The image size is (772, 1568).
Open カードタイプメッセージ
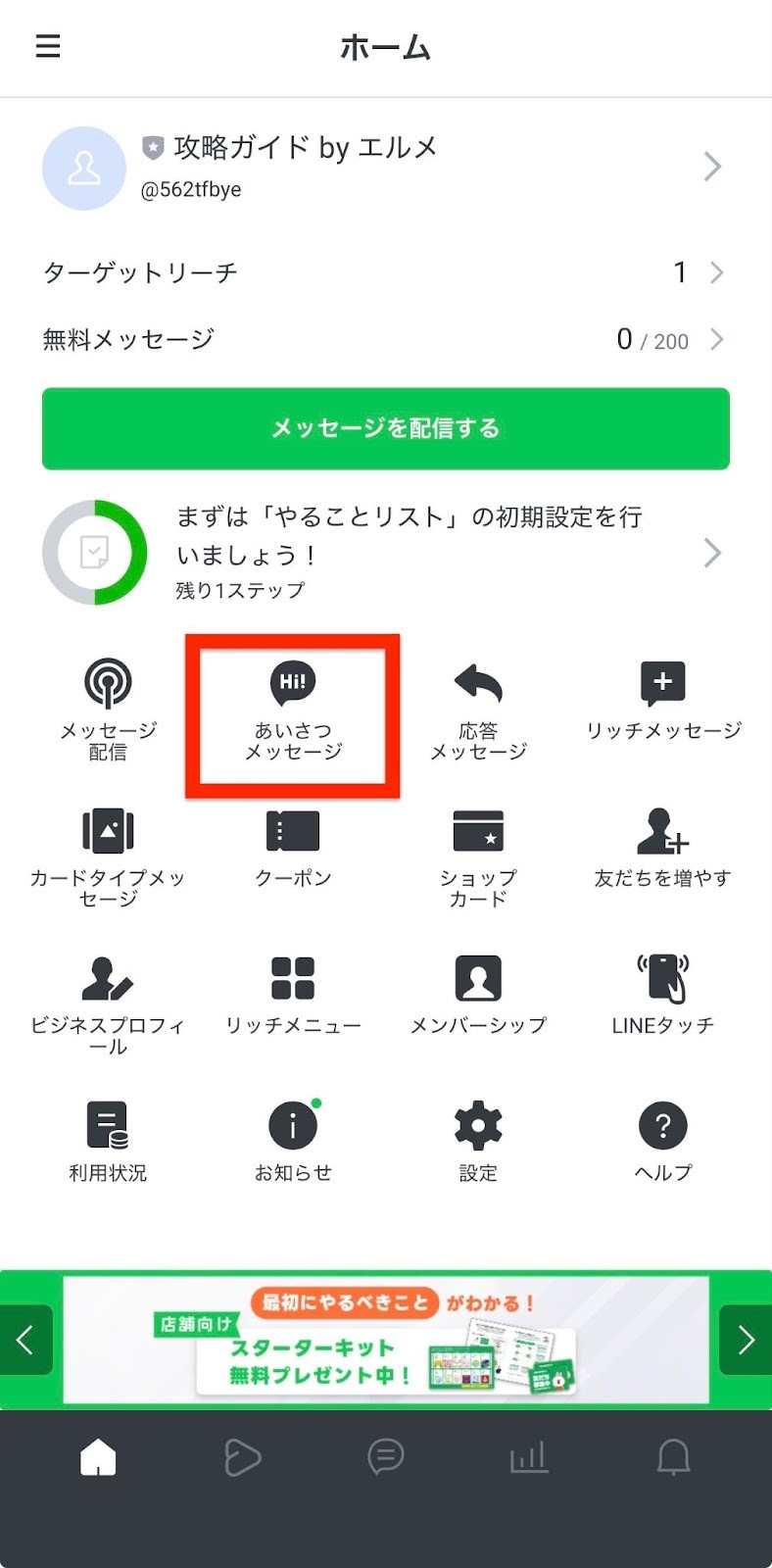click(x=108, y=855)
